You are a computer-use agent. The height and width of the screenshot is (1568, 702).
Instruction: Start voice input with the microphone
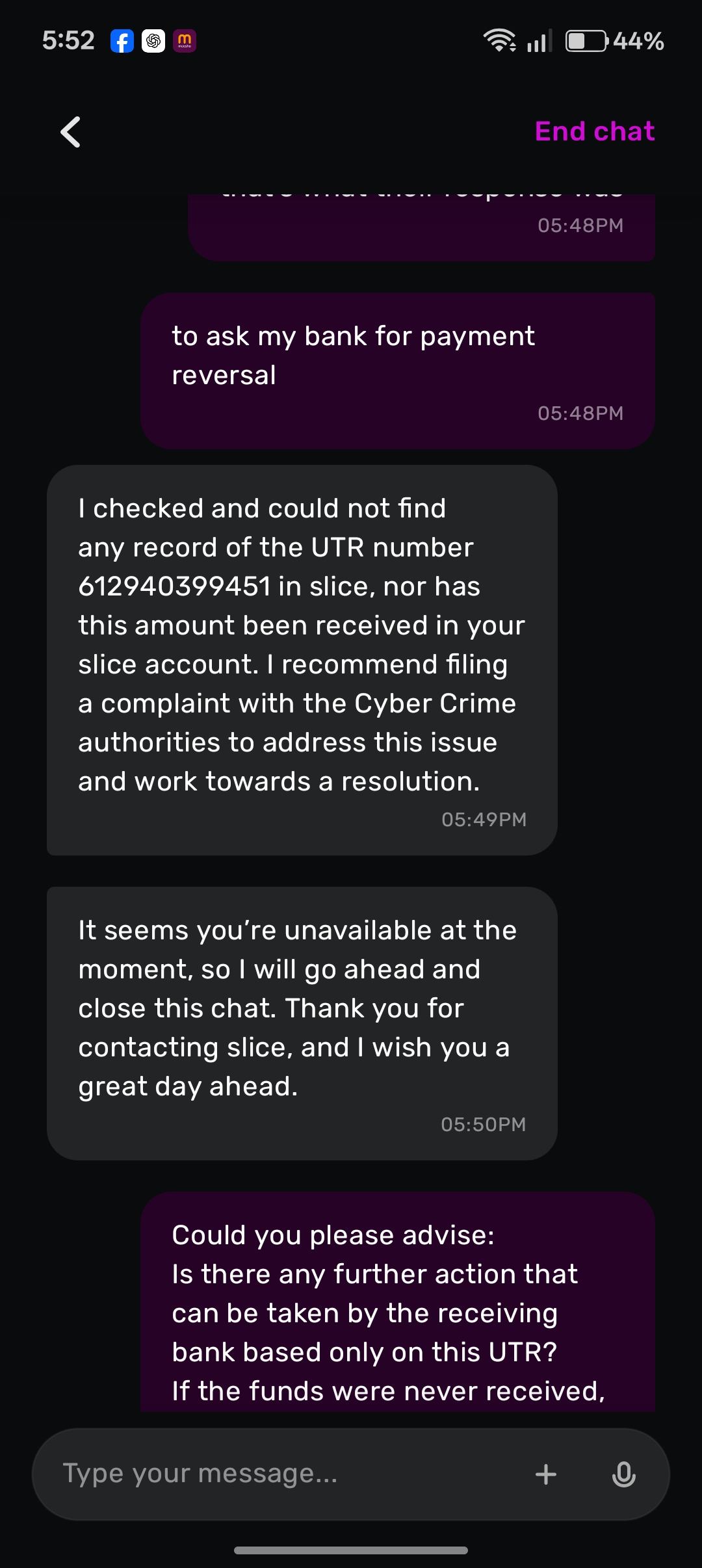(623, 1474)
